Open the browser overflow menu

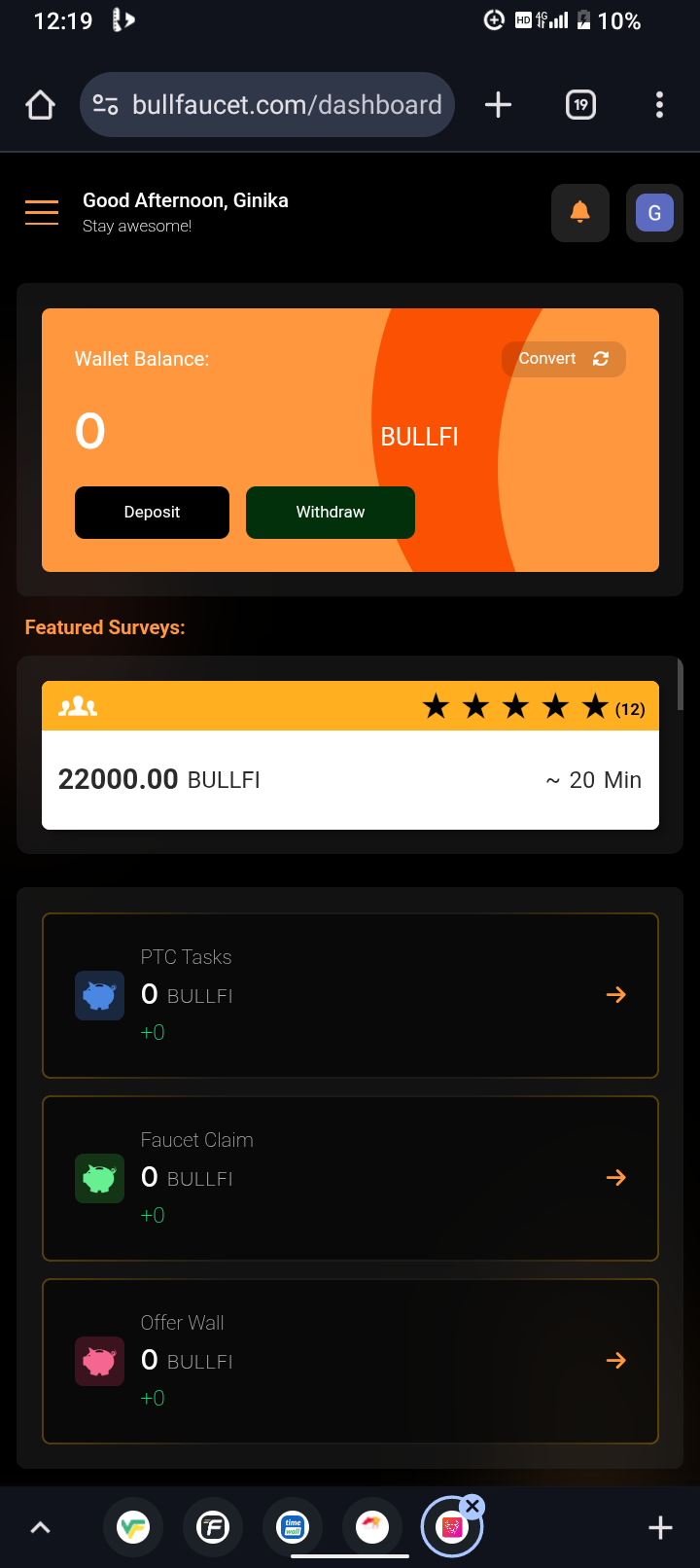(659, 105)
